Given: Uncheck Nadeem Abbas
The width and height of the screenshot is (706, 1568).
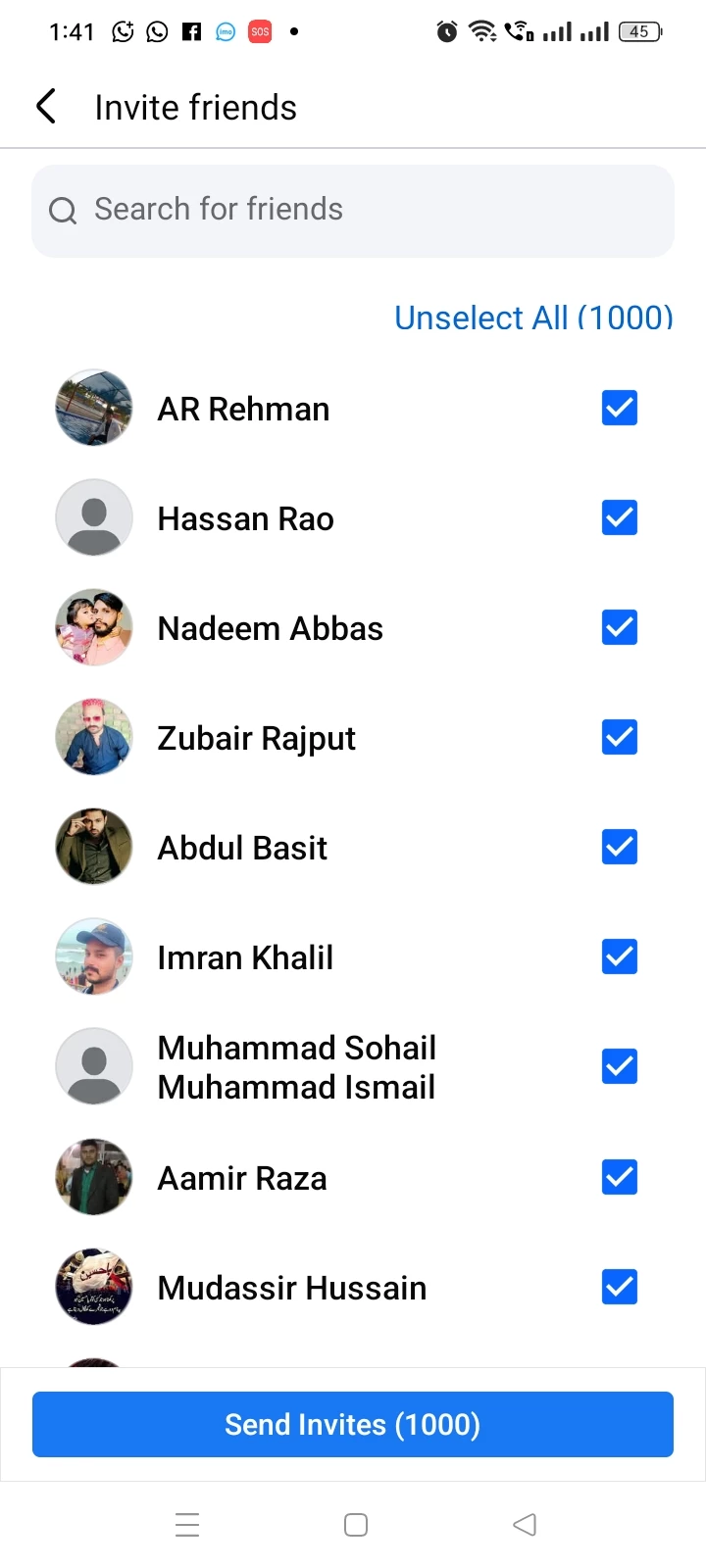Looking at the screenshot, I should pos(620,627).
